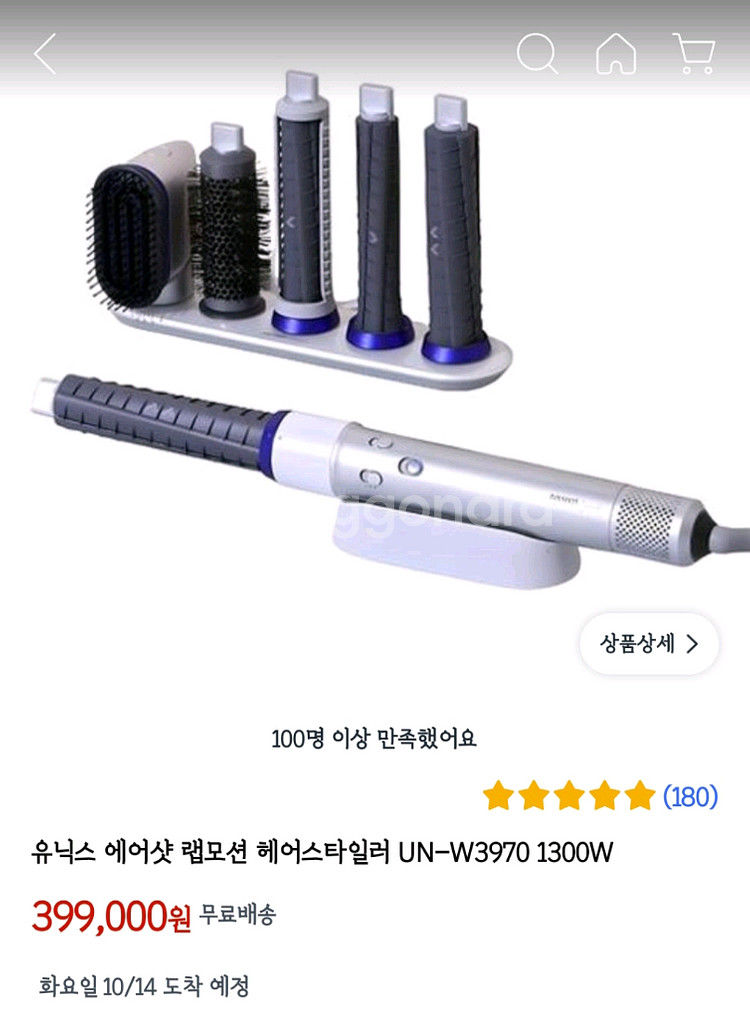Go to the shop home page
The width and height of the screenshot is (750, 1019).
[616, 54]
